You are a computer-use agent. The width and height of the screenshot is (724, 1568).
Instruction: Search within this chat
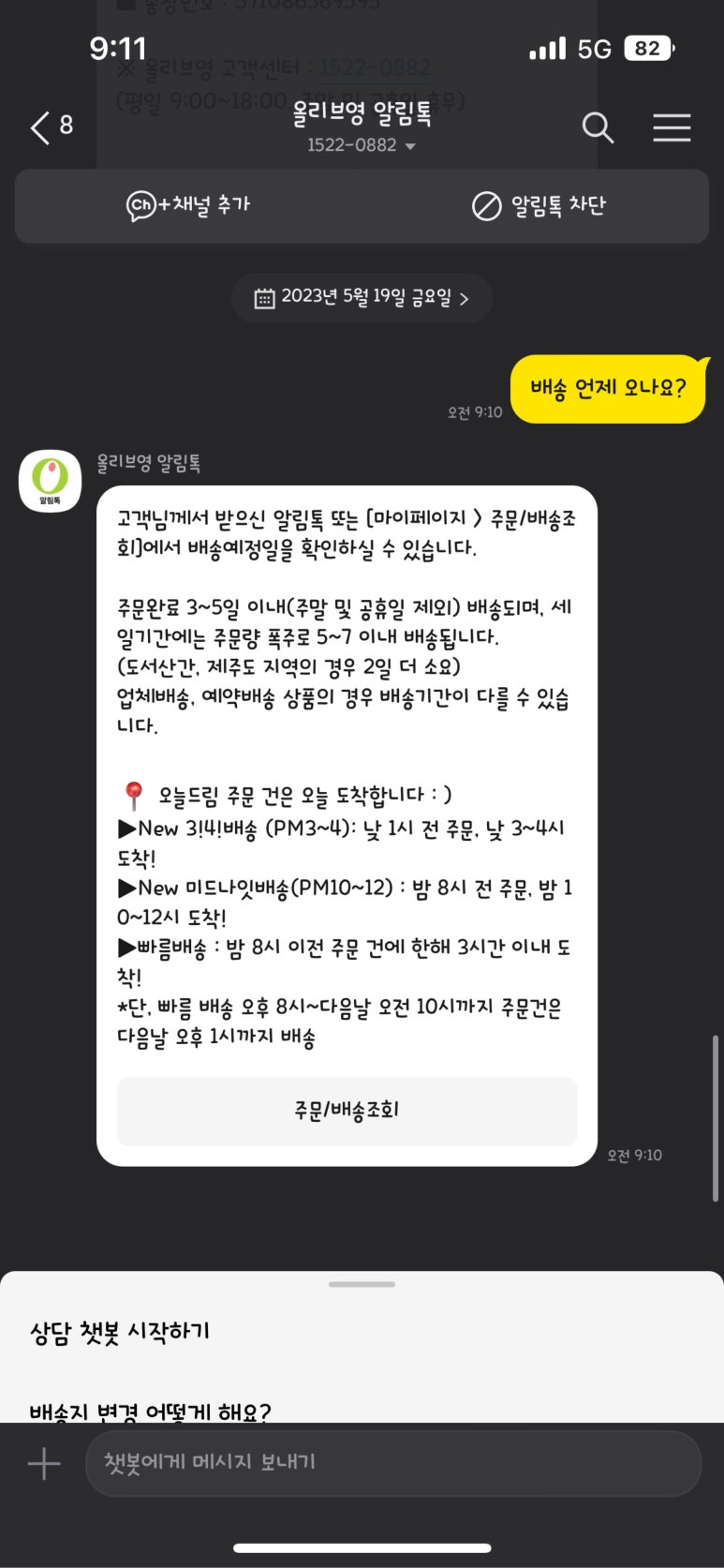[x=598, y=127]
